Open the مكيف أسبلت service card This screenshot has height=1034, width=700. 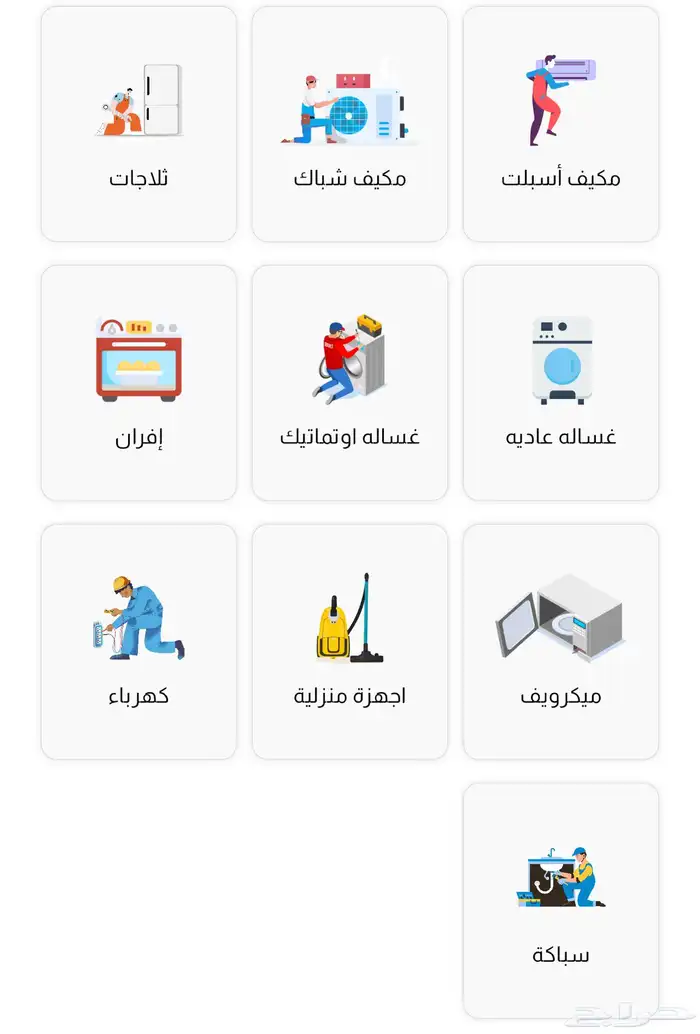tap(560, 124)
